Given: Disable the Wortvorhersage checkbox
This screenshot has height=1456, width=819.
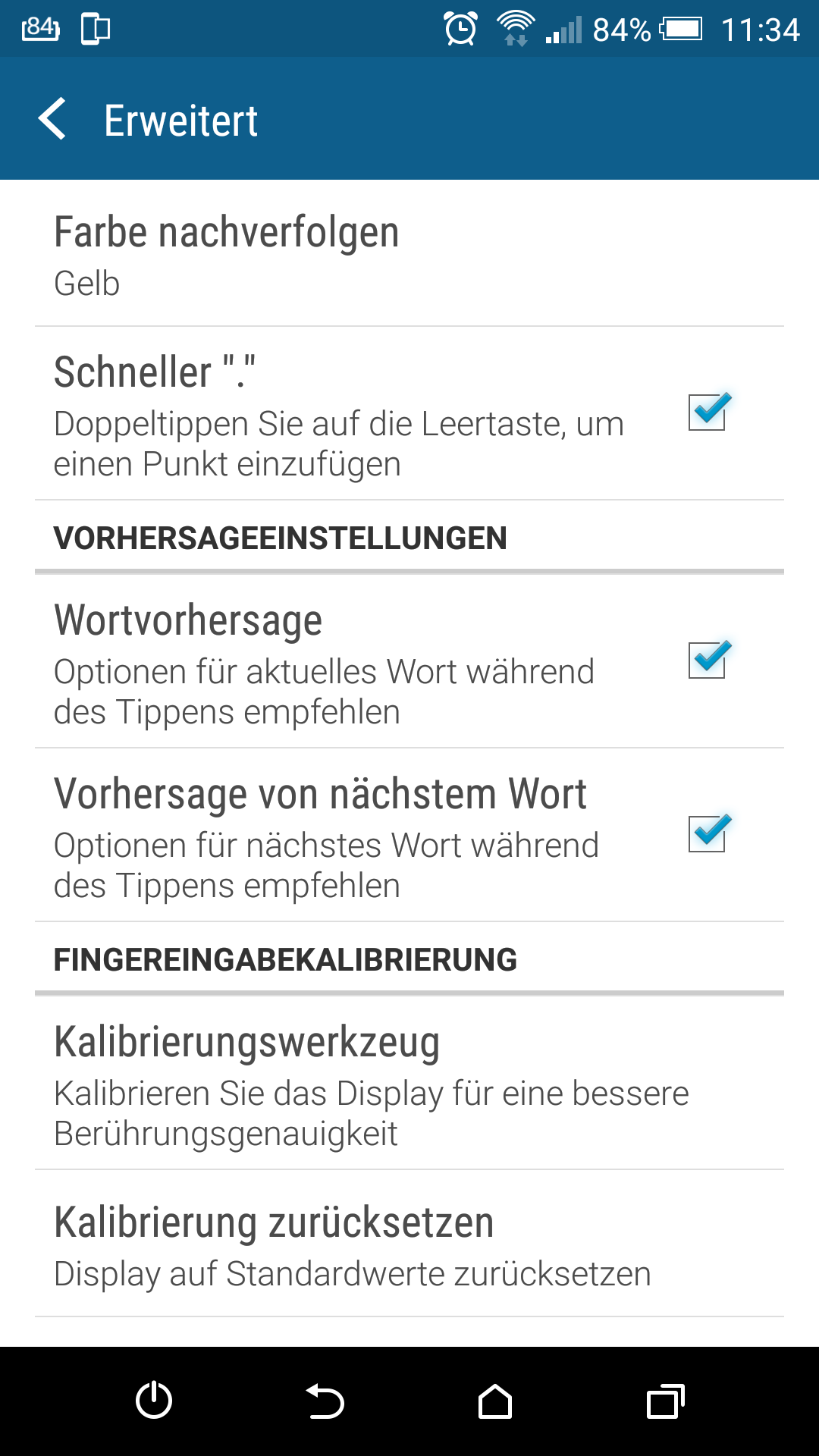Looking at the screenshot, I should pyautogui.click(x=708, y=661).
